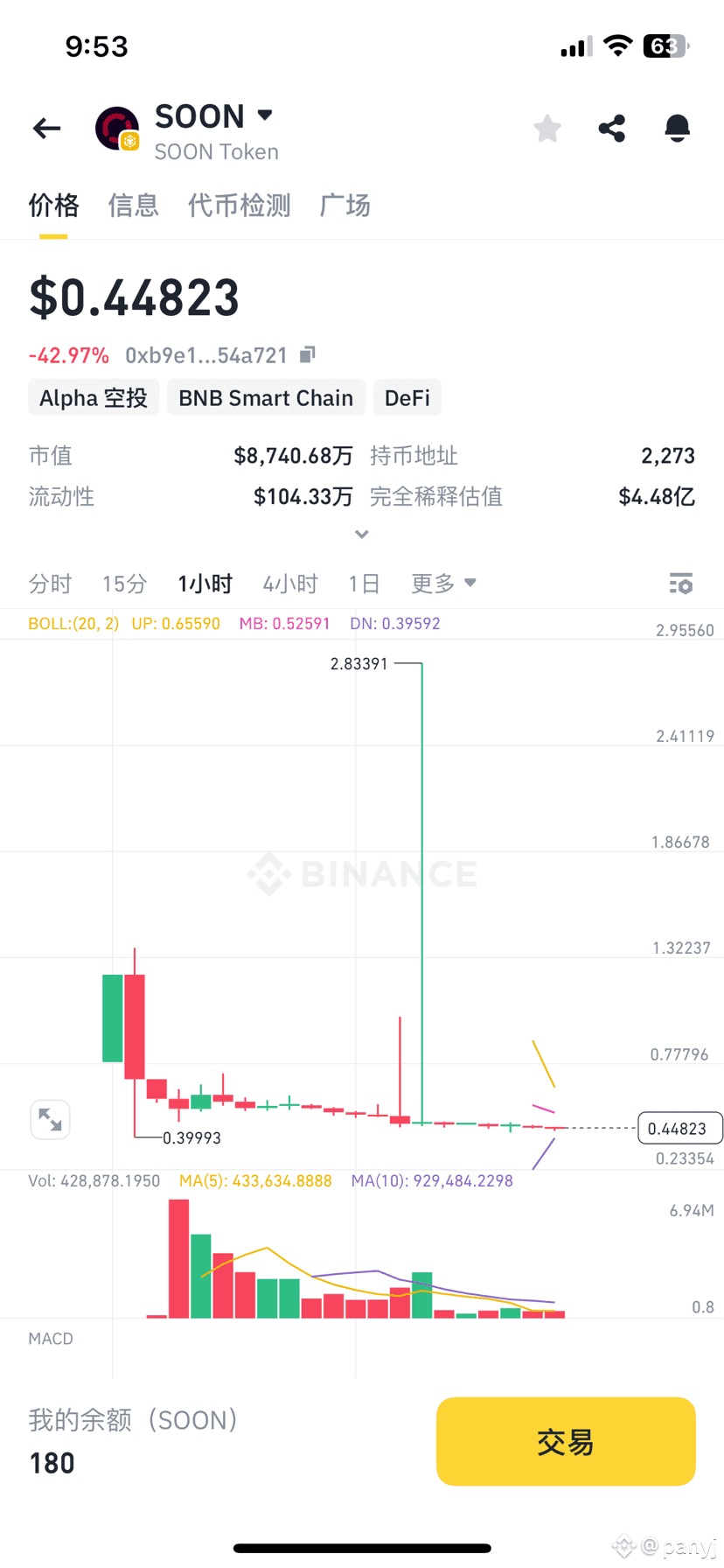This screenshot has height=1568, width=724.
Task: Add SOON to favorites with the star
Action: pyautogui.click(x=547, y=129)
